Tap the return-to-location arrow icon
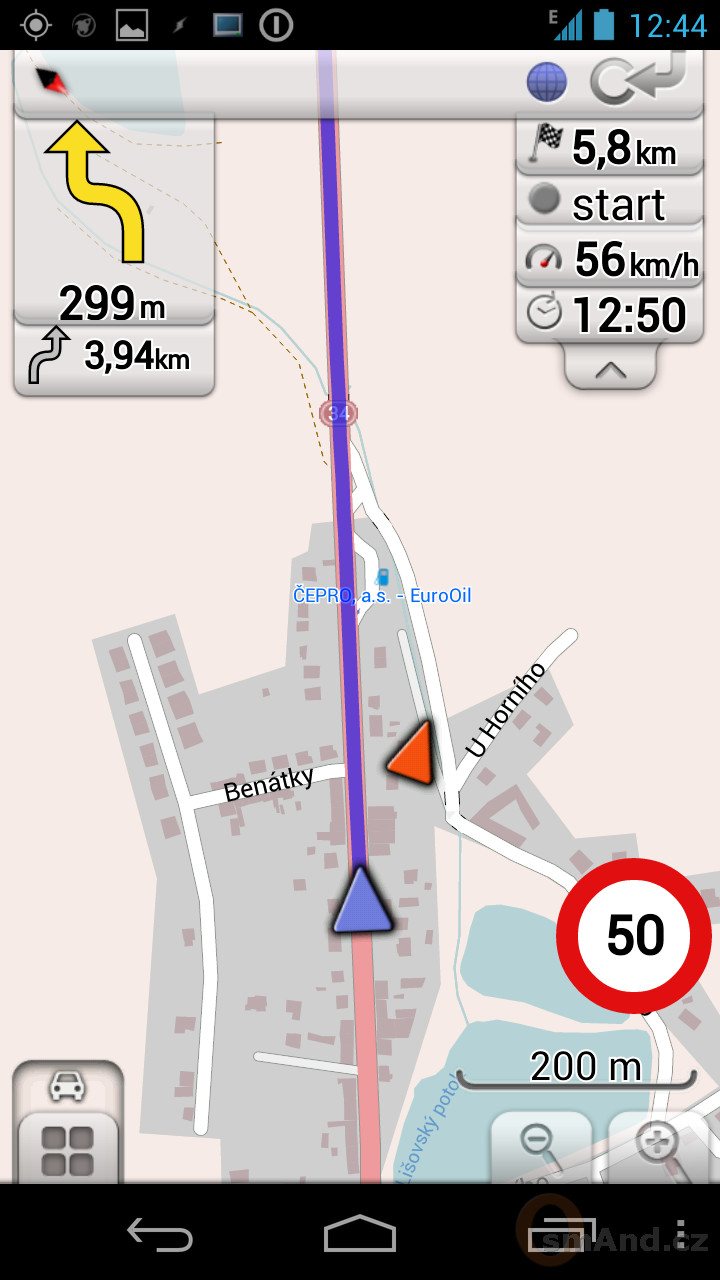Viewport: 720px width, 1280px height. coord(637,78)
